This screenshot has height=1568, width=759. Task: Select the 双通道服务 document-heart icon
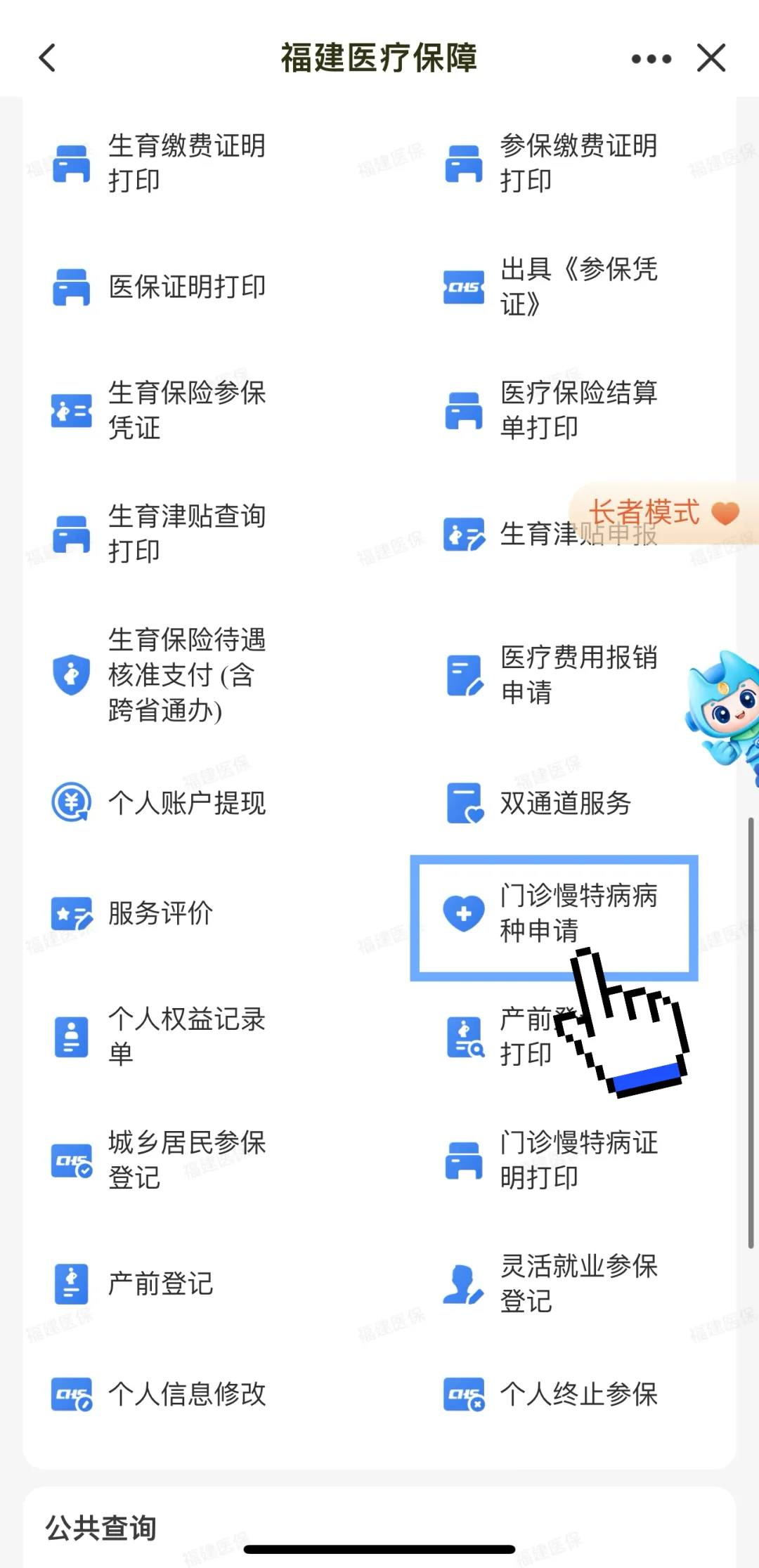pyautogui.click(x=463, y=802)
